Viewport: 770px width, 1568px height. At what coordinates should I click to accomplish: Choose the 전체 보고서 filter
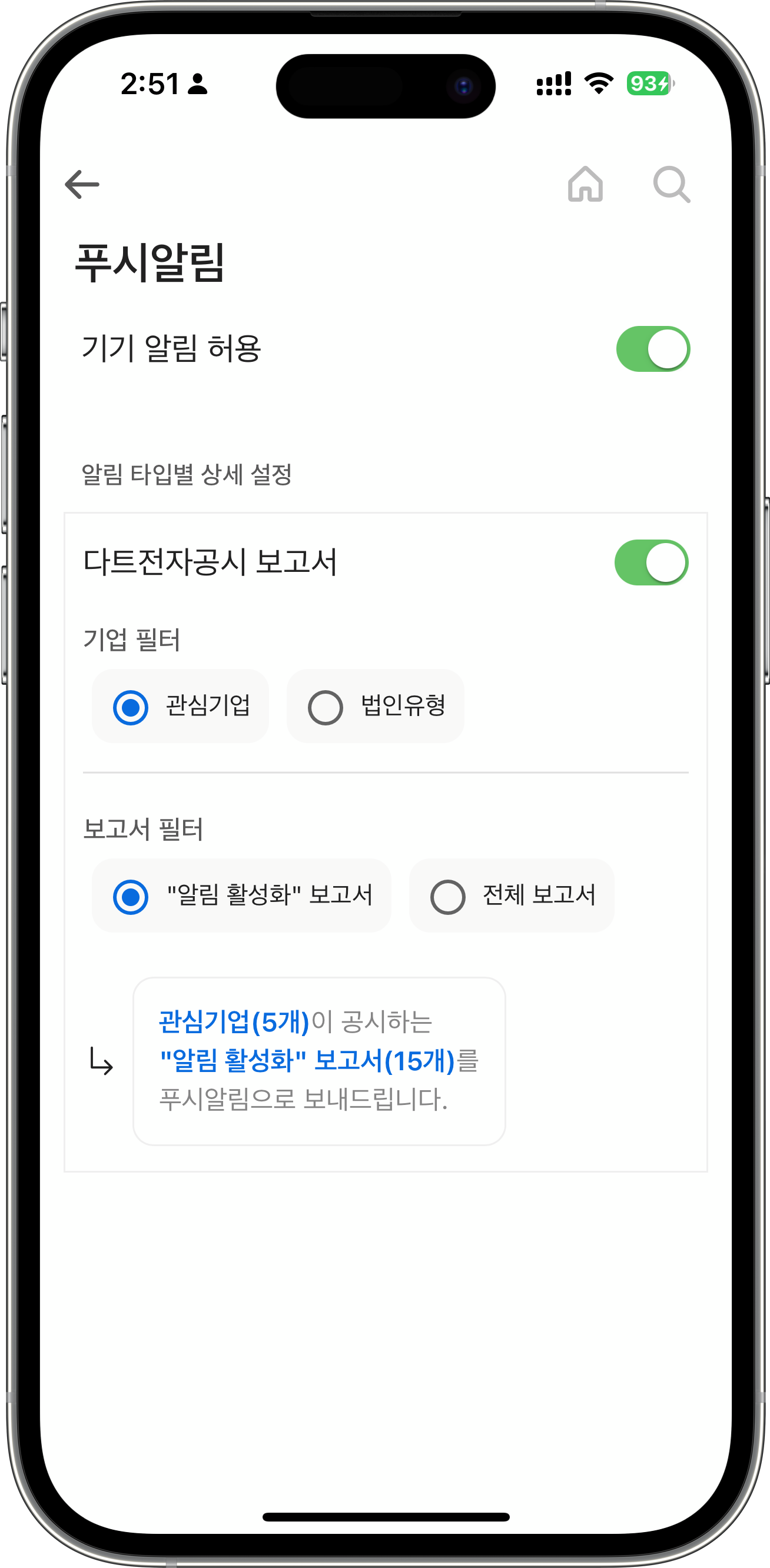point(511,895)
